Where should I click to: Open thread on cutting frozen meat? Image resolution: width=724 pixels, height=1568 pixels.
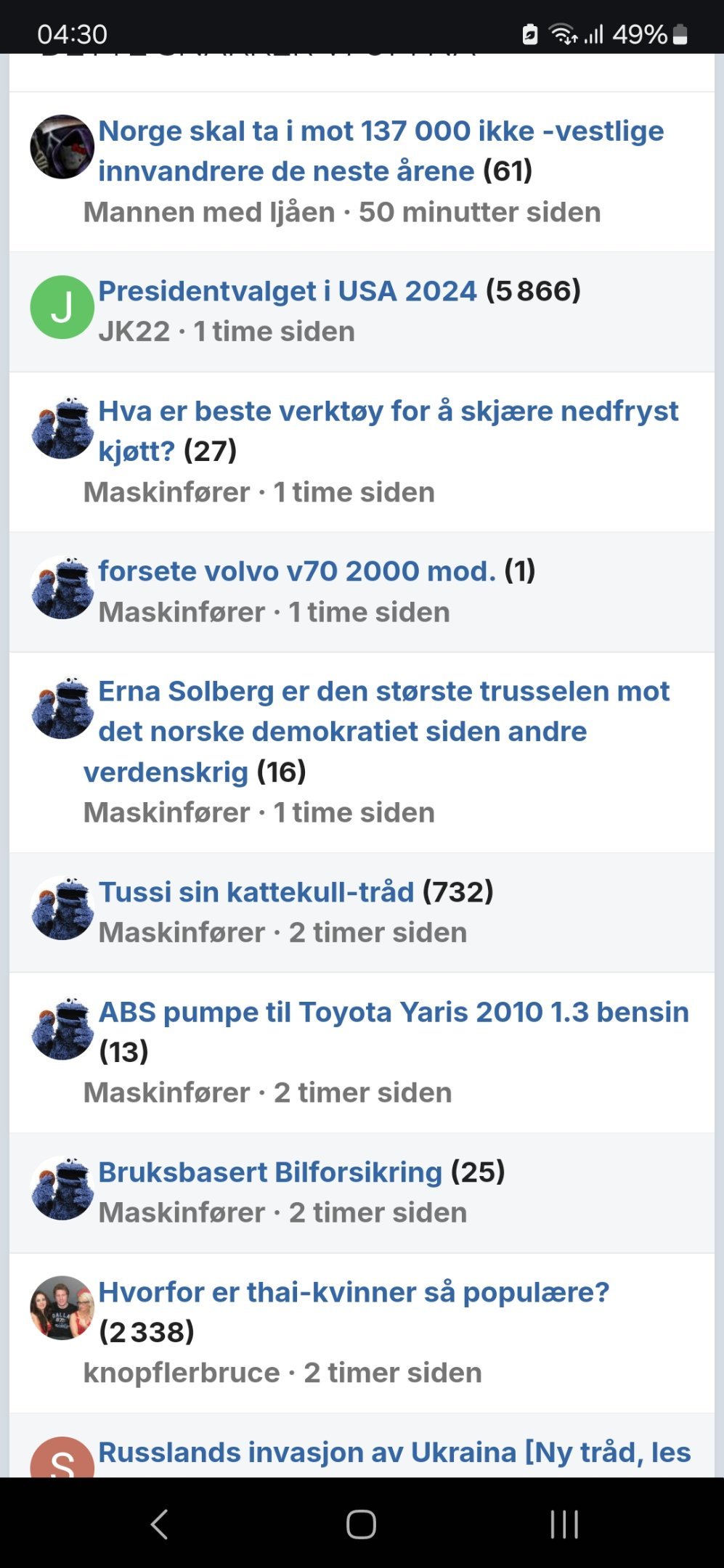pyautogui.click(x=388, y=431)
